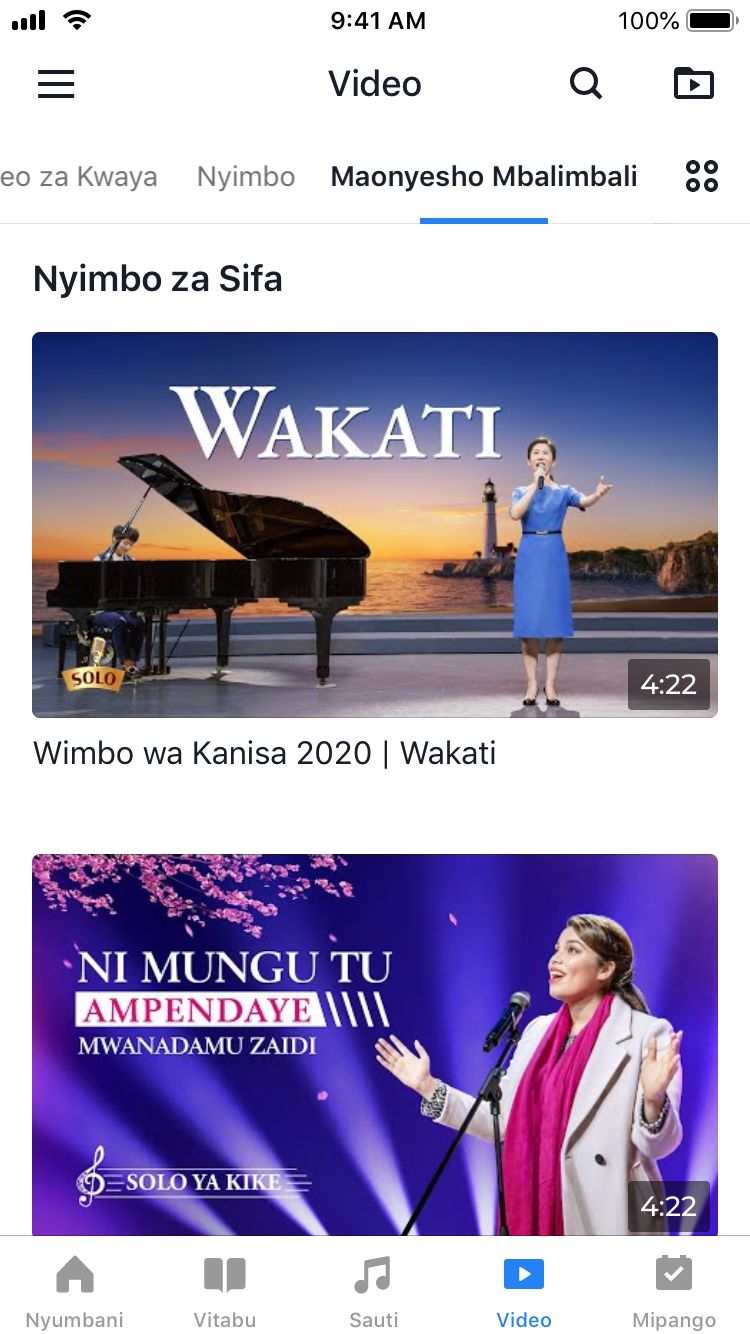Switch to the za Kwaya tab

tap(80, 177)
